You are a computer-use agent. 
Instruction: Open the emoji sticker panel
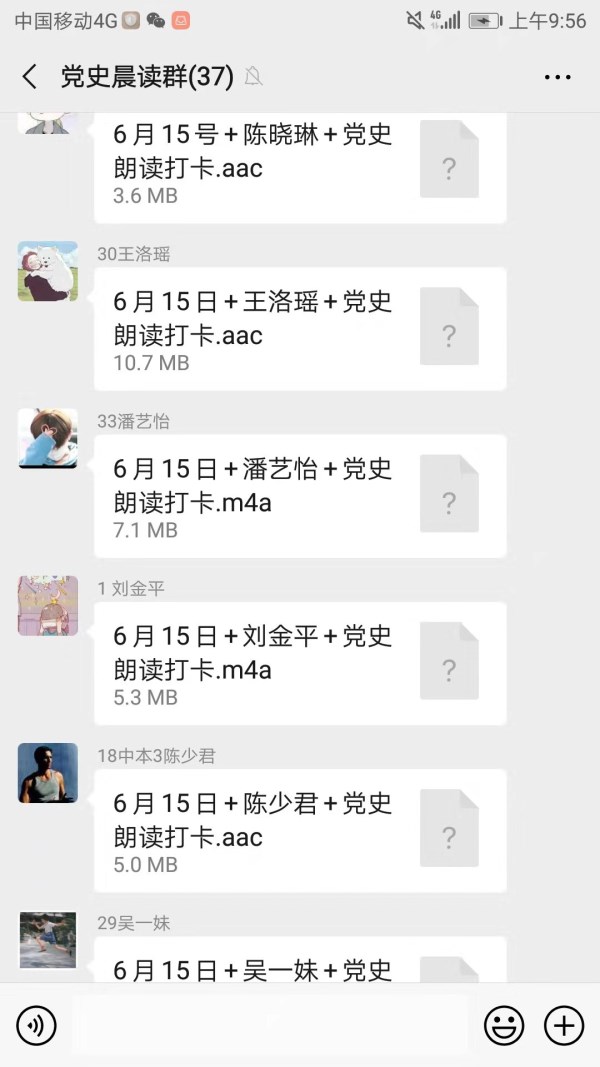[x=504, y=1025]
